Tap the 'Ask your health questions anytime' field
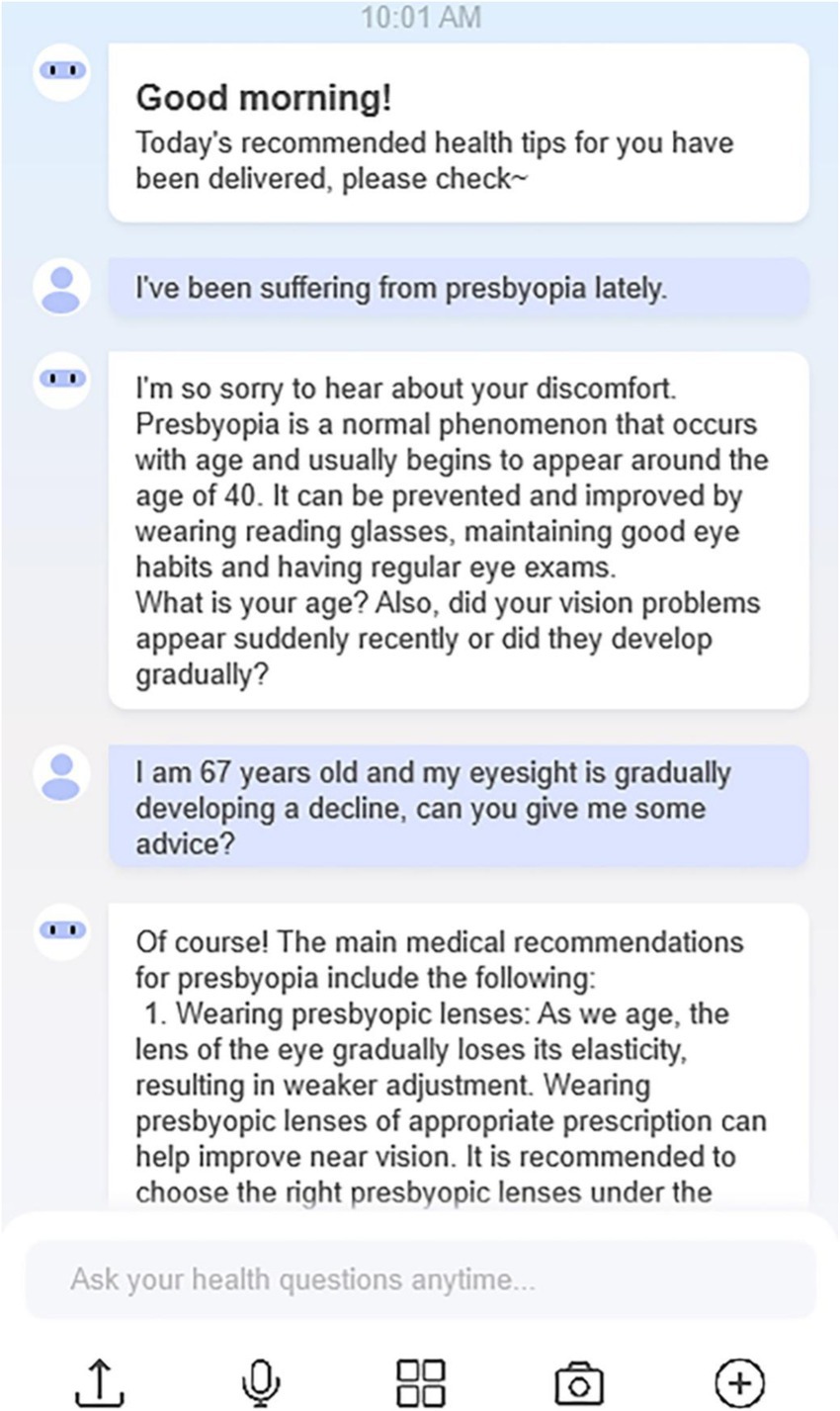840x1411 pixels. coord(420,1279)
